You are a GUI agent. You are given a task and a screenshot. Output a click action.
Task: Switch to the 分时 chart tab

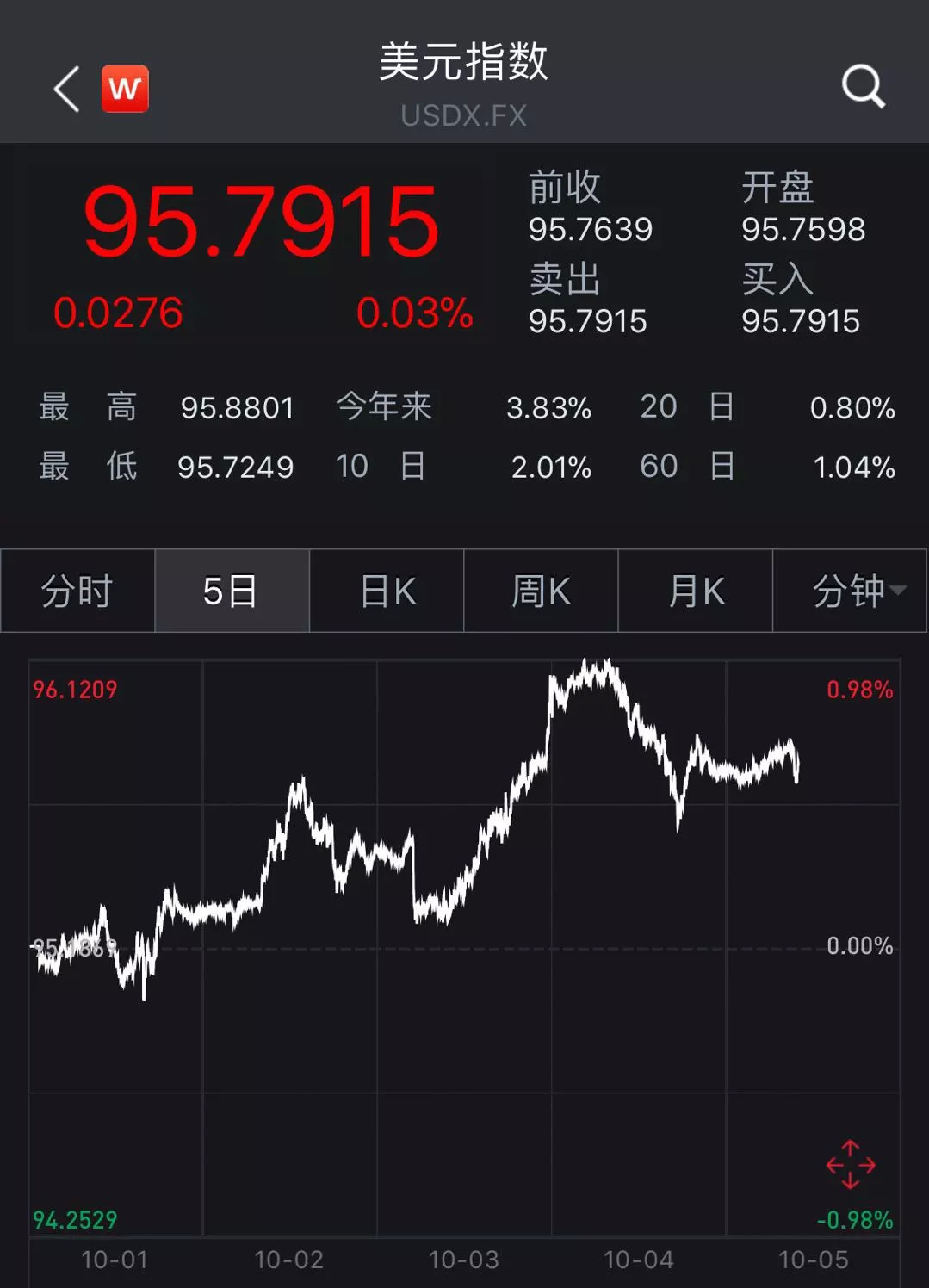click(x=77, y=591)
